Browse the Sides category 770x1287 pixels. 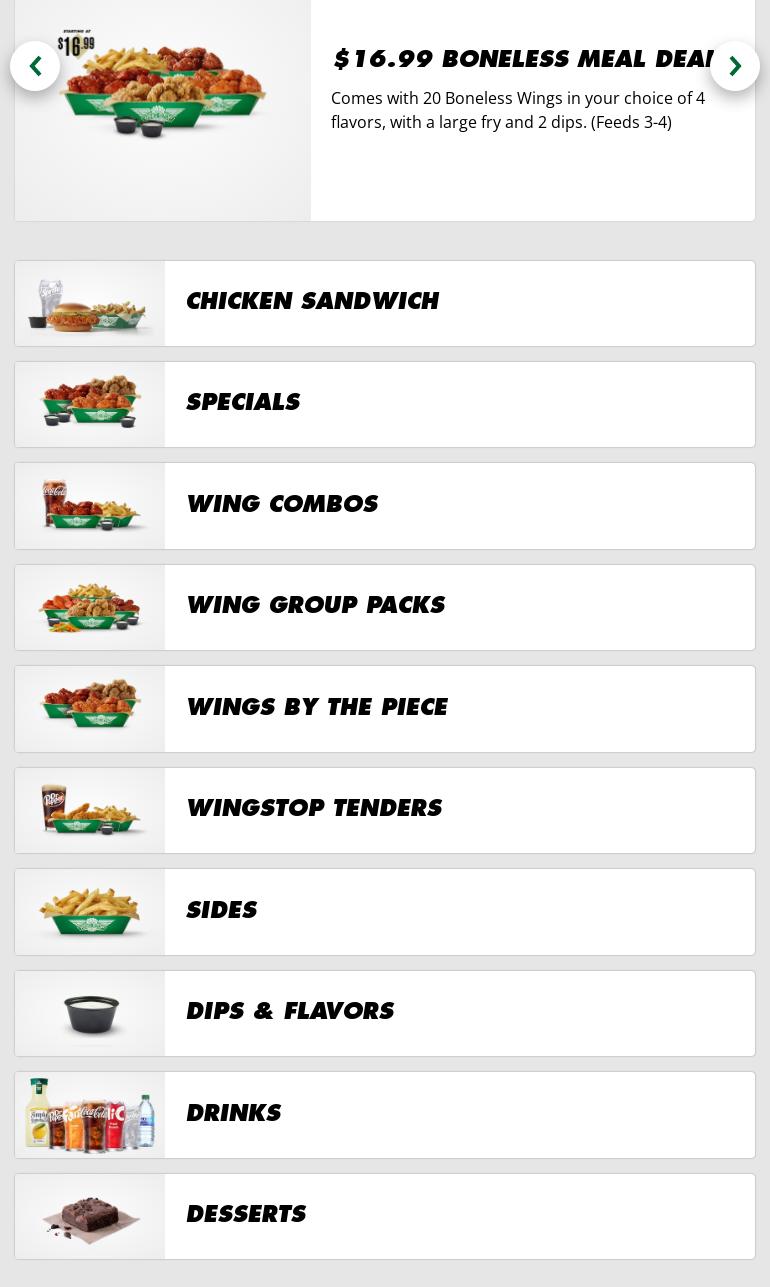pos(385,911)
